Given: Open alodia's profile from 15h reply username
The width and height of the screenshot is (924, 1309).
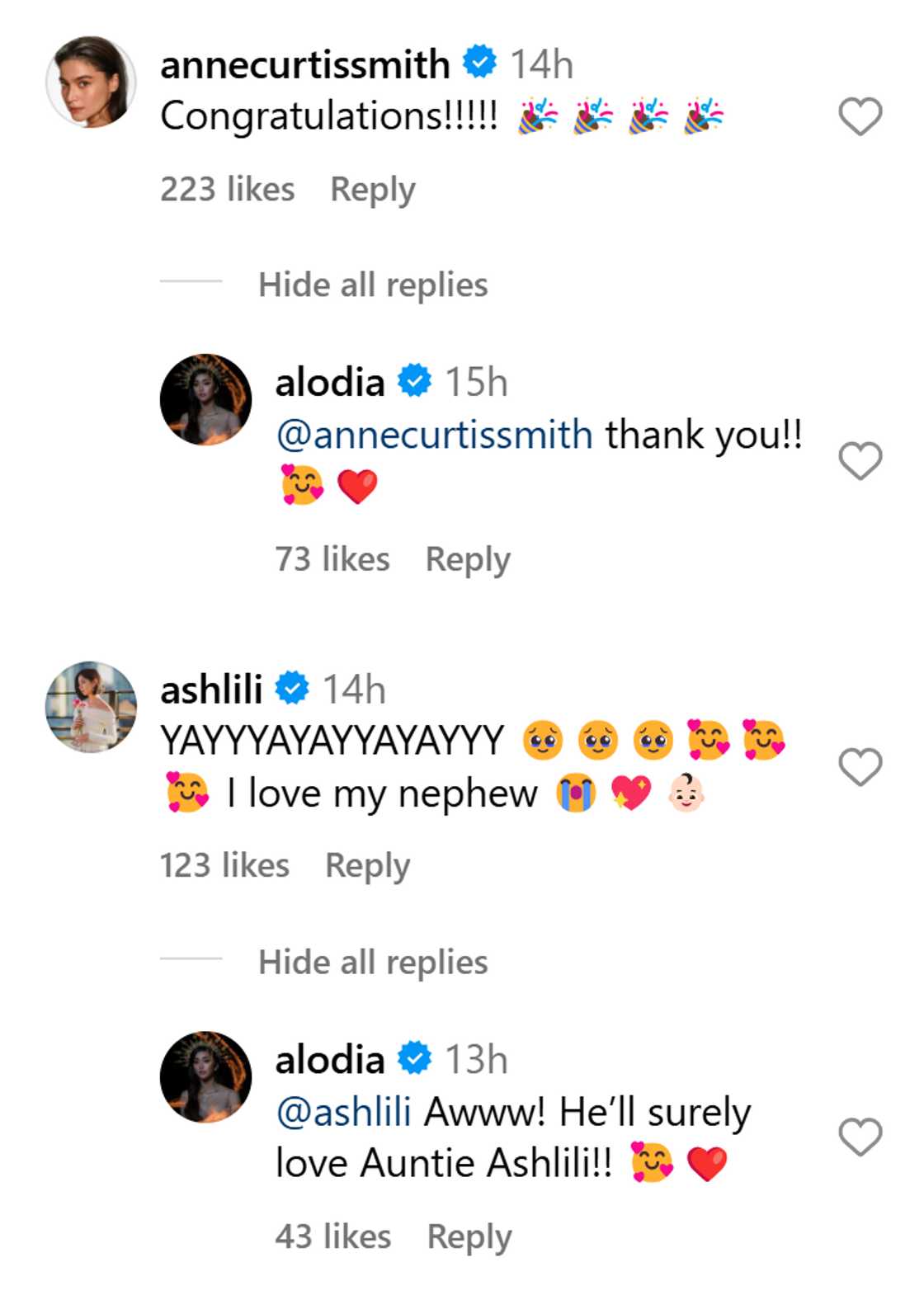Looking at the screenshot, I should pyautogui.click(x=330, y=383).
